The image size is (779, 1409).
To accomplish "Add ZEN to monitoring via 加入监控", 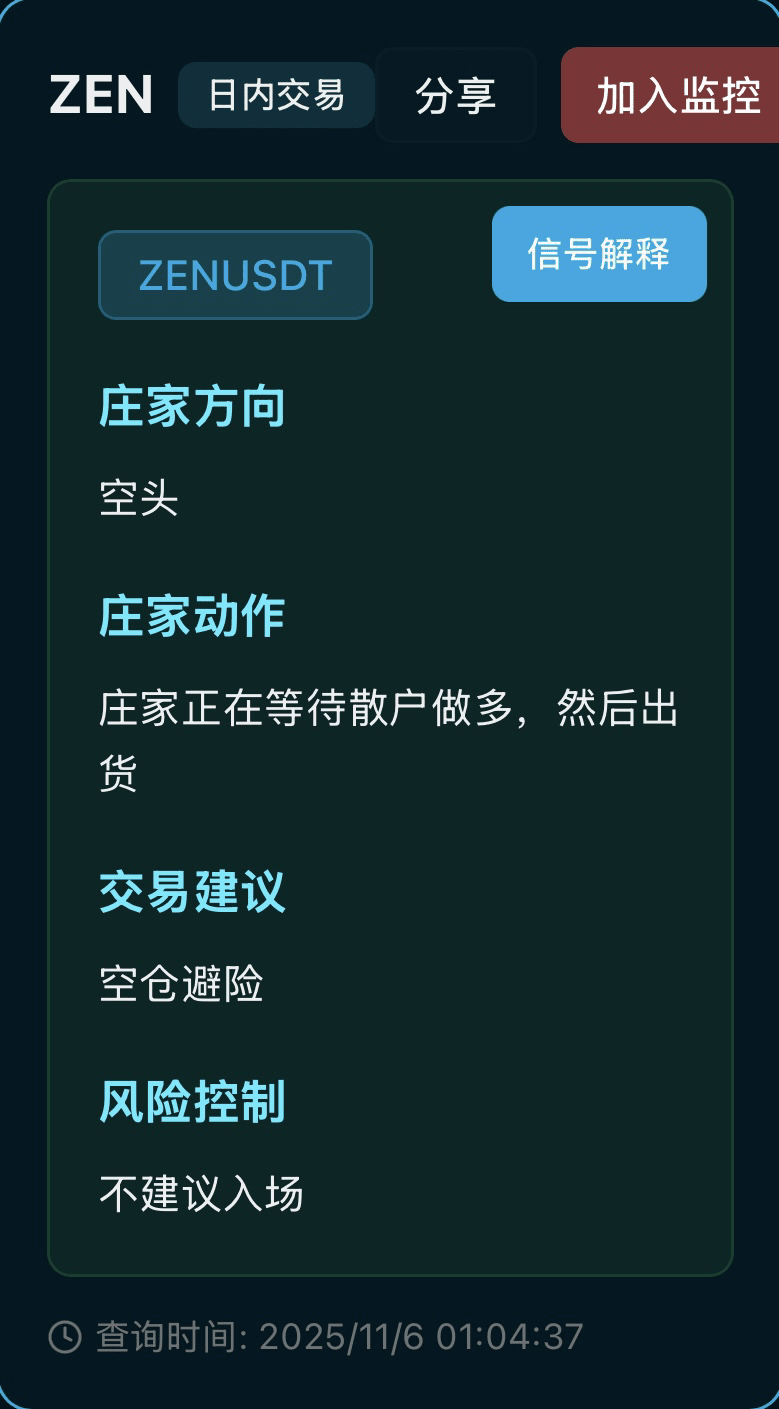I will coord(675,96).
